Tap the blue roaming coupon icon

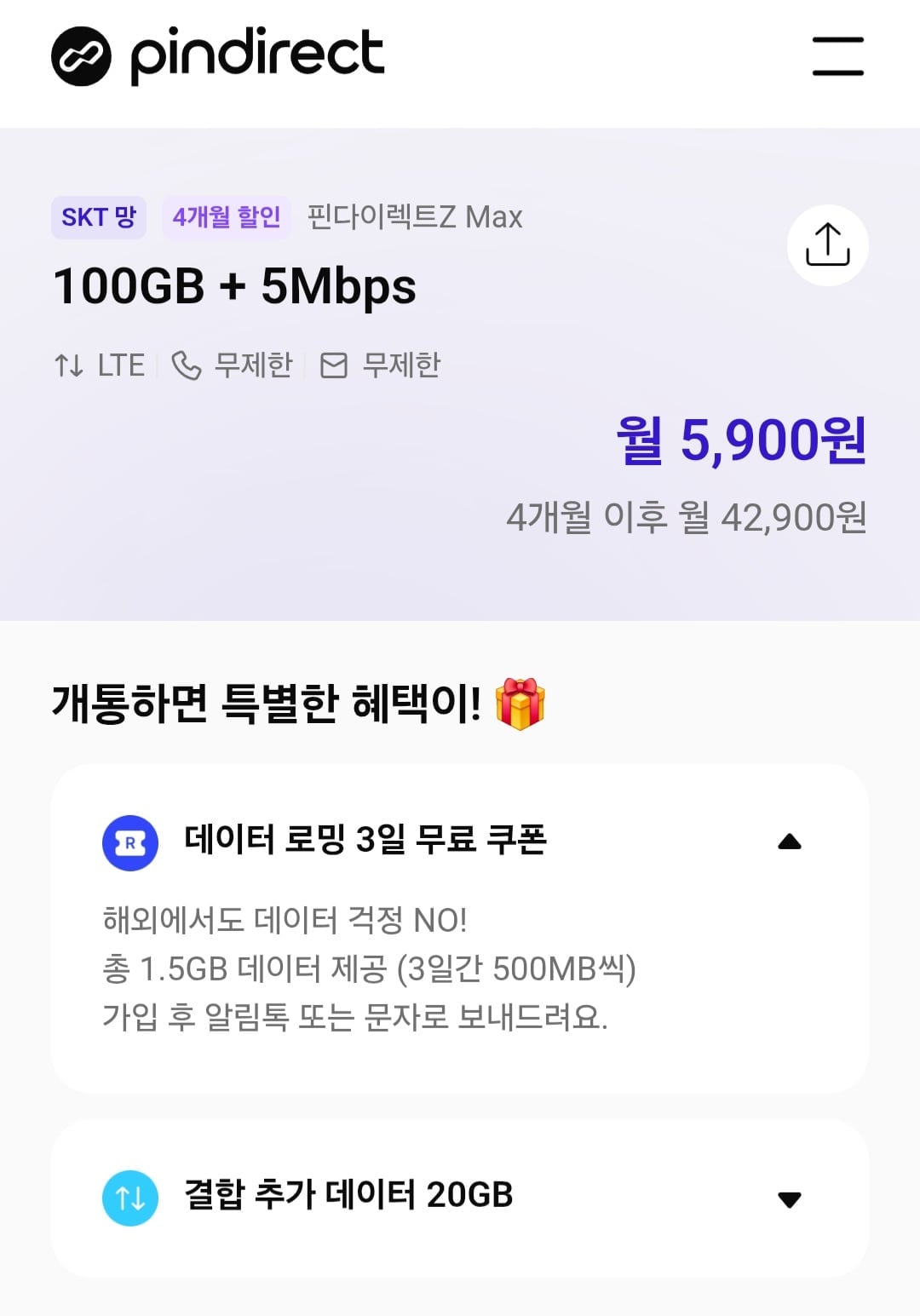coord(127,841)
